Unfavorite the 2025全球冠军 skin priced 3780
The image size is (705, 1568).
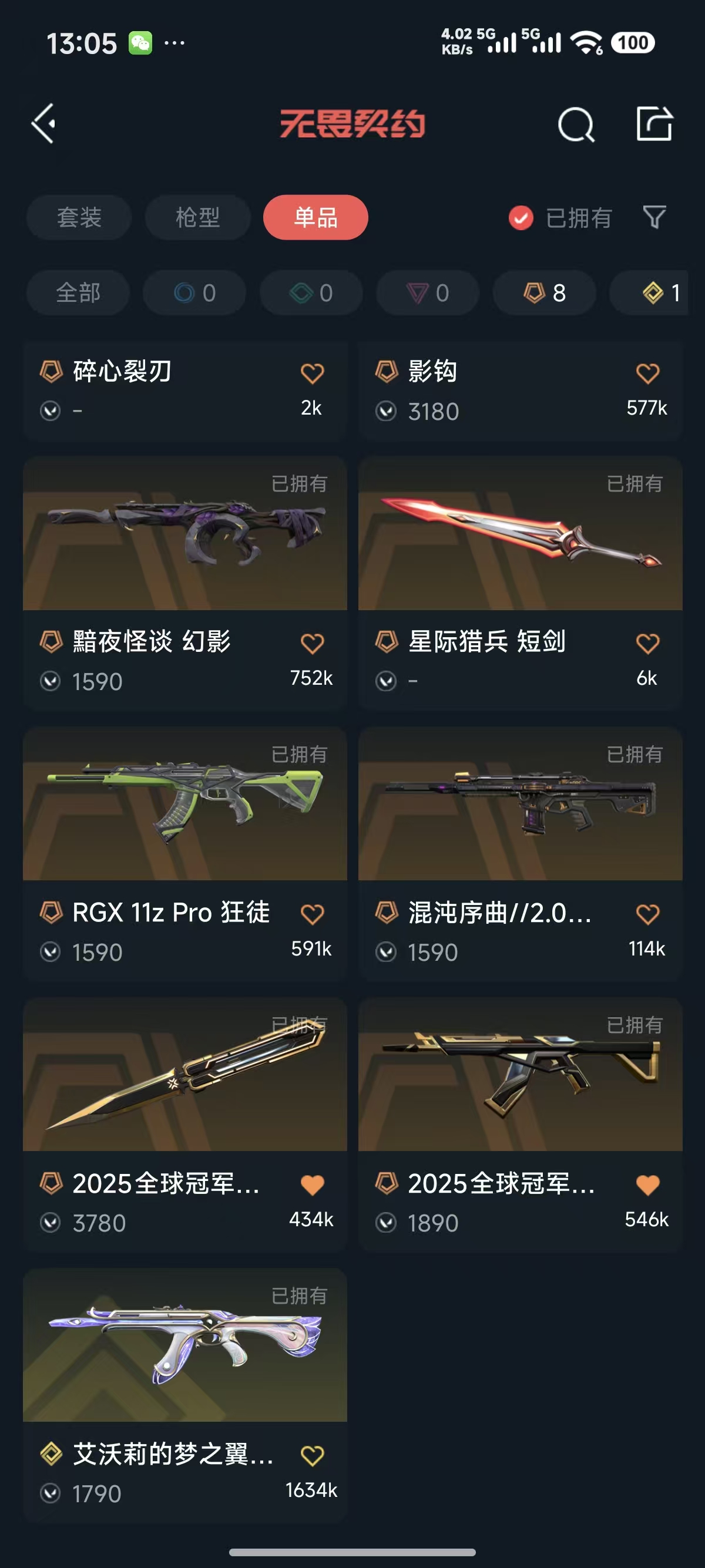coord(312,1185)
